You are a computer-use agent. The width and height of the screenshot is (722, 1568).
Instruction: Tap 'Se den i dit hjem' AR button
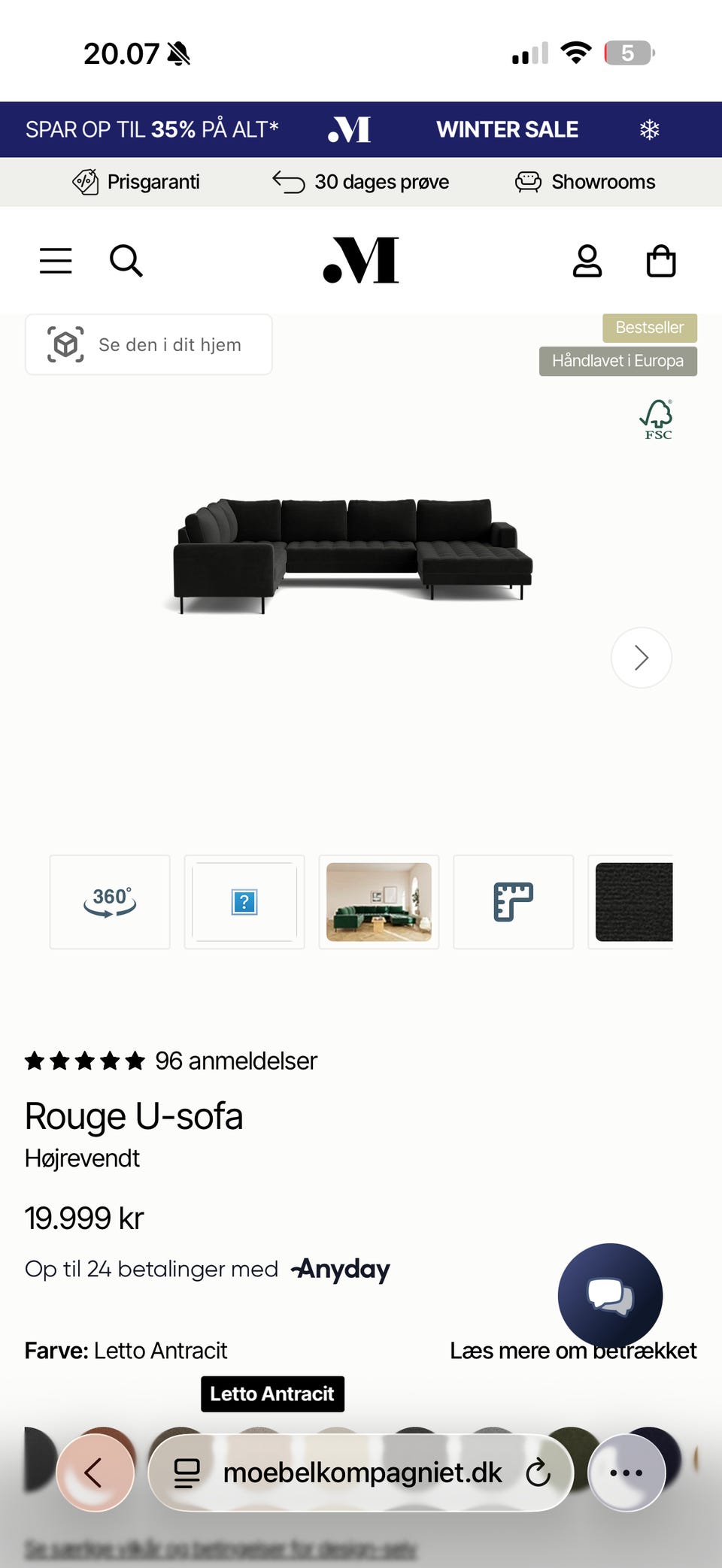[x=149, y=344]
